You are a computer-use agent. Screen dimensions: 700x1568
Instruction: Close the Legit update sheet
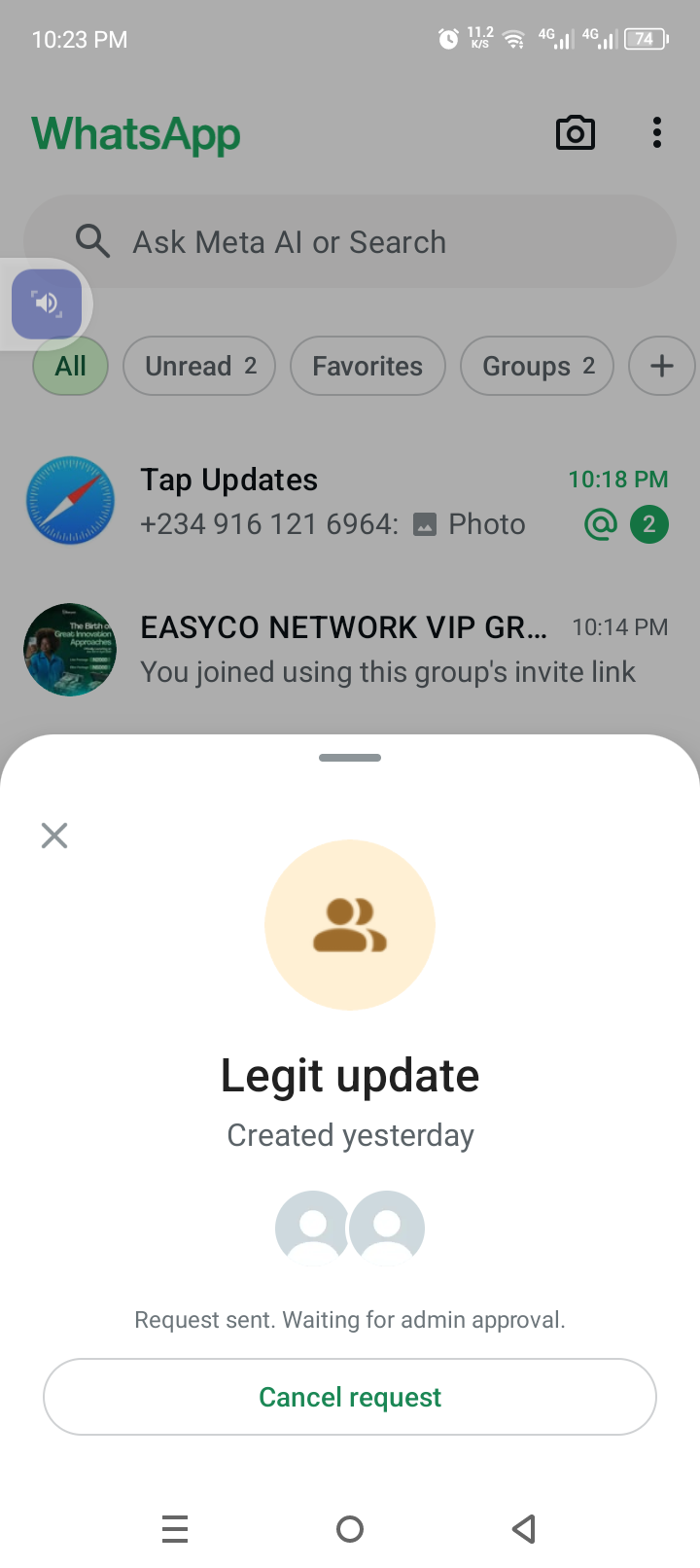tap(54, 836)
